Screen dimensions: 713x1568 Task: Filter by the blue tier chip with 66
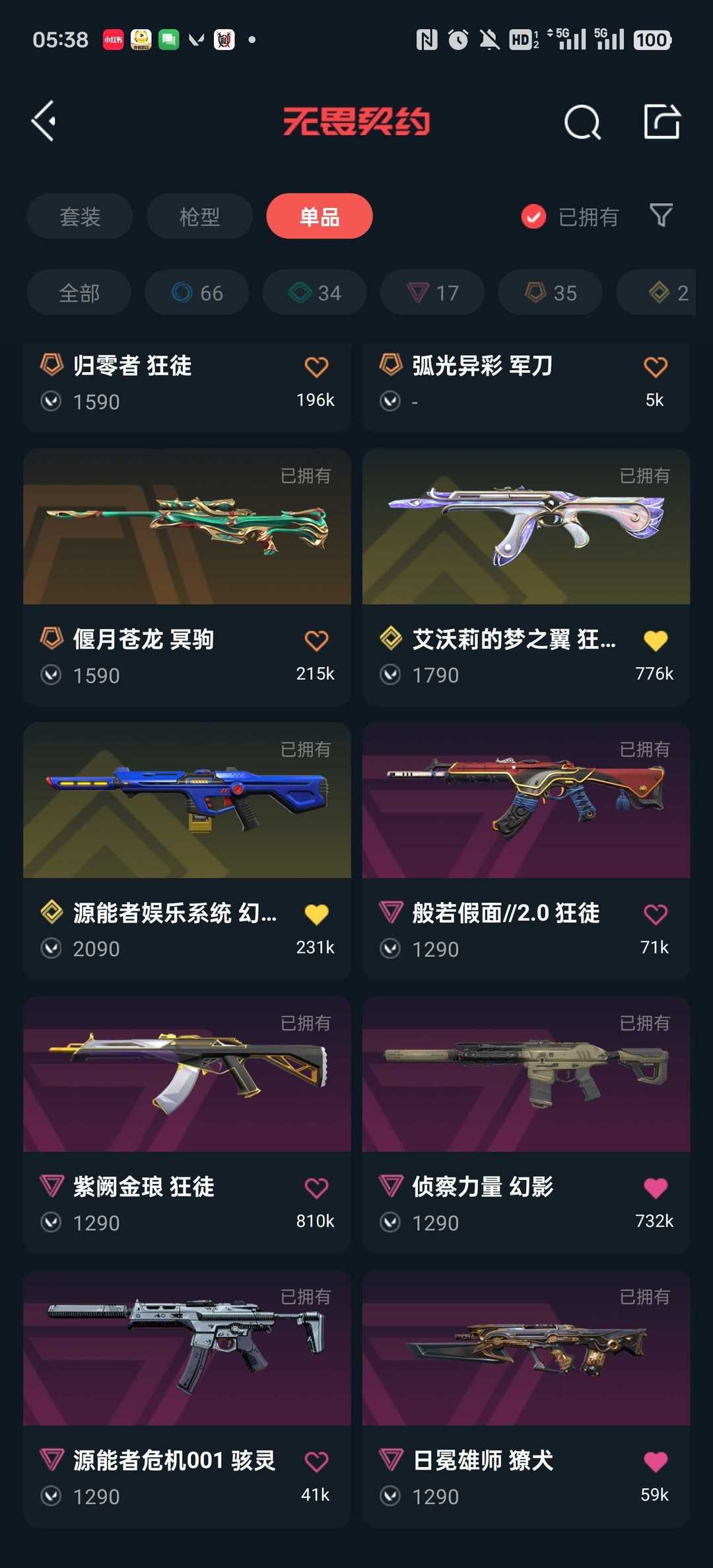pos(197,292)
